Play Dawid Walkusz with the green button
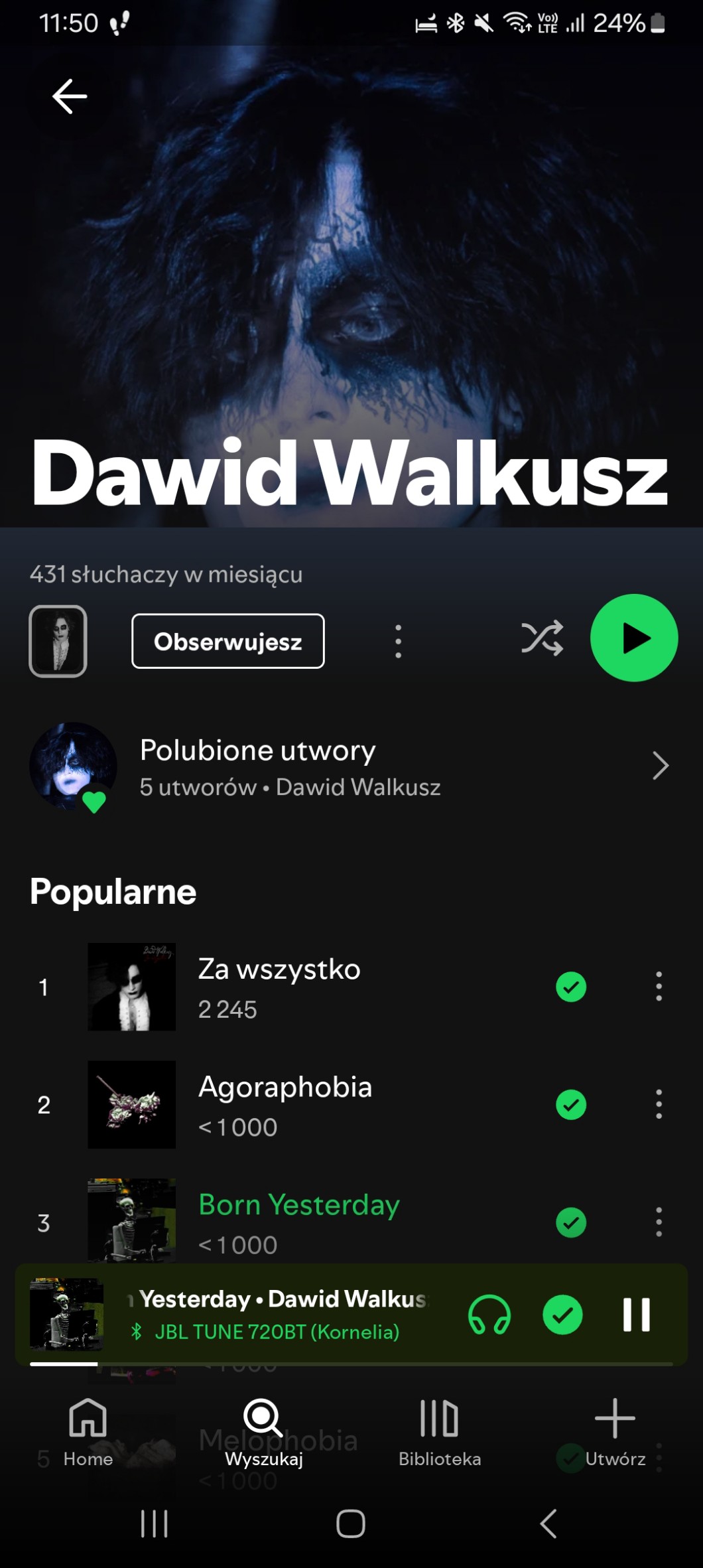703x1568 pixels. [x=633, y=638]
